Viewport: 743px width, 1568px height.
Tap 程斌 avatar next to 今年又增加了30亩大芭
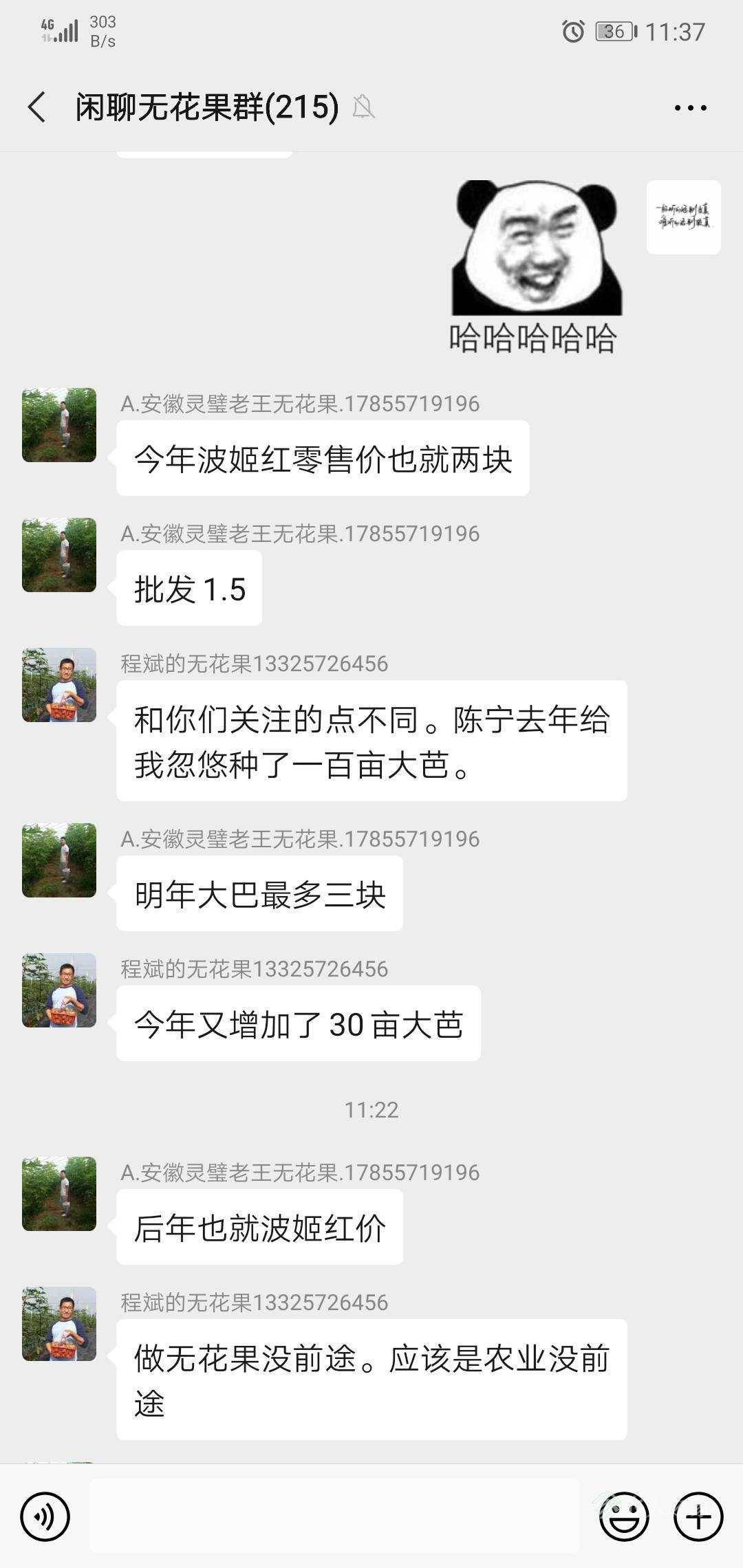pyautogui.click(x=59, y=990)
